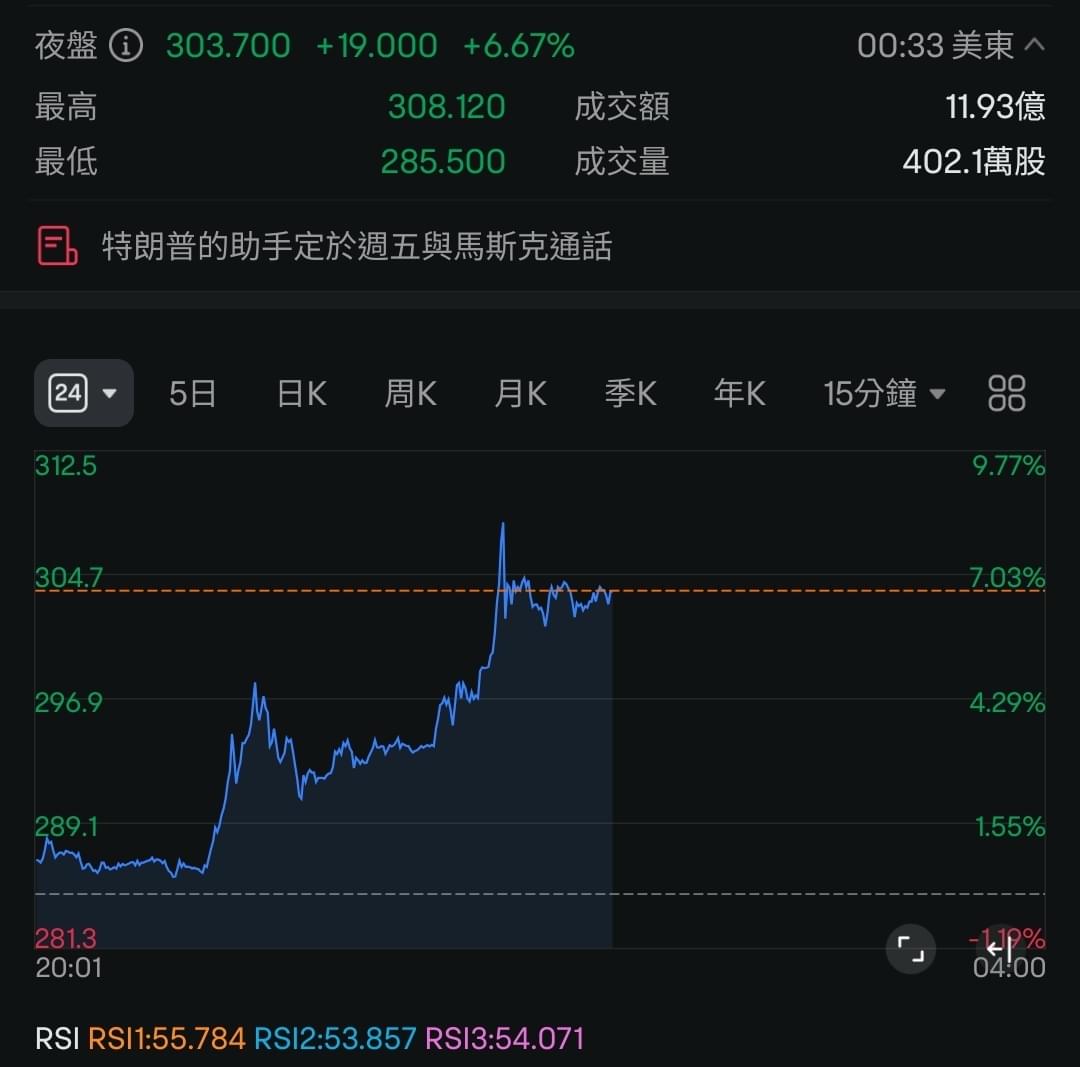This screenshot has width=1080, height=1067.
Task: Switch to the 5日 chart
Action: (x=192, y=394)
